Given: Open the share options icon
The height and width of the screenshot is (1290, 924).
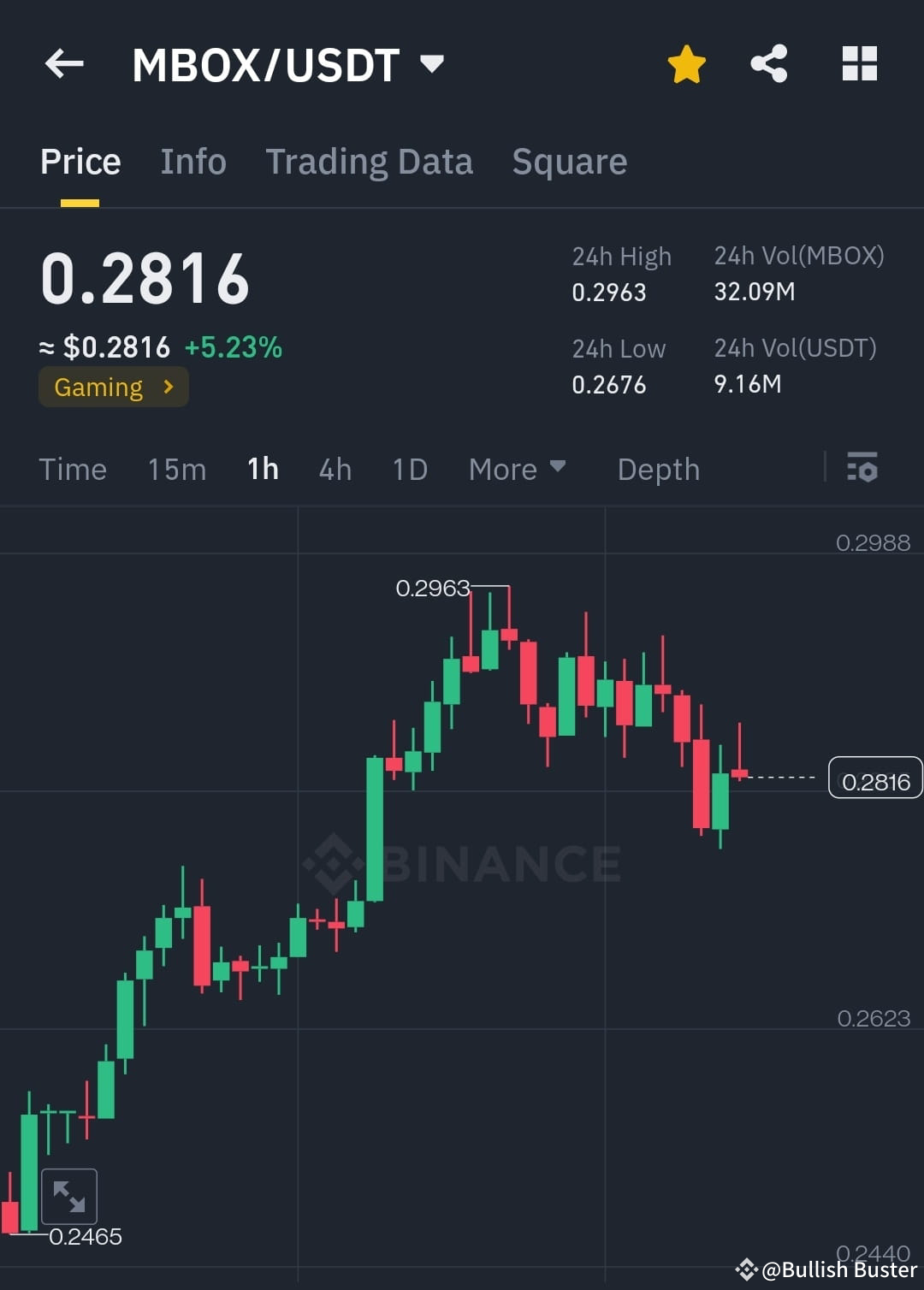Looking at the screenshot, I should (x=768, y=63).
